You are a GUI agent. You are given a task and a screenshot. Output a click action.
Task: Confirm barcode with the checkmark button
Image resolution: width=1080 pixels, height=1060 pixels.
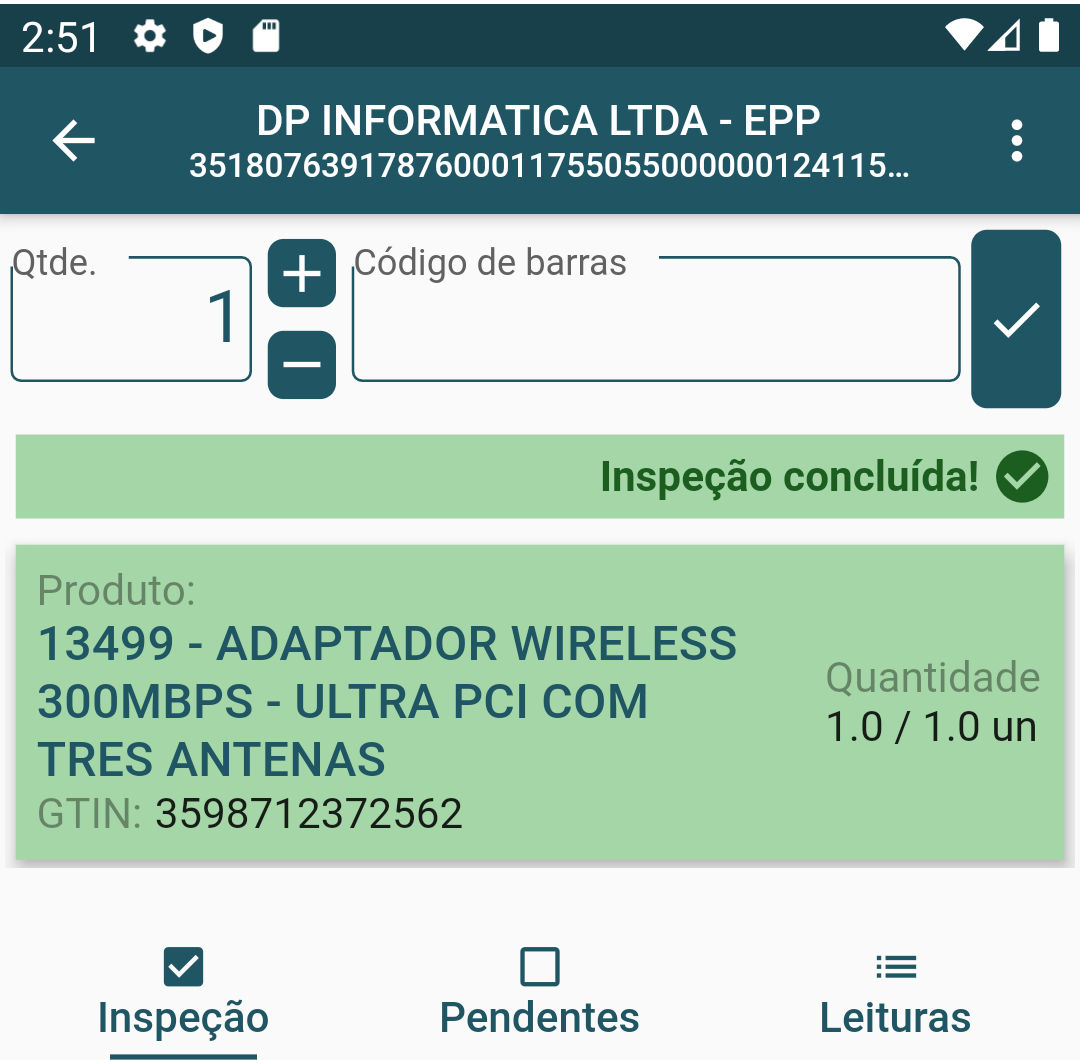click(1016, 320)
